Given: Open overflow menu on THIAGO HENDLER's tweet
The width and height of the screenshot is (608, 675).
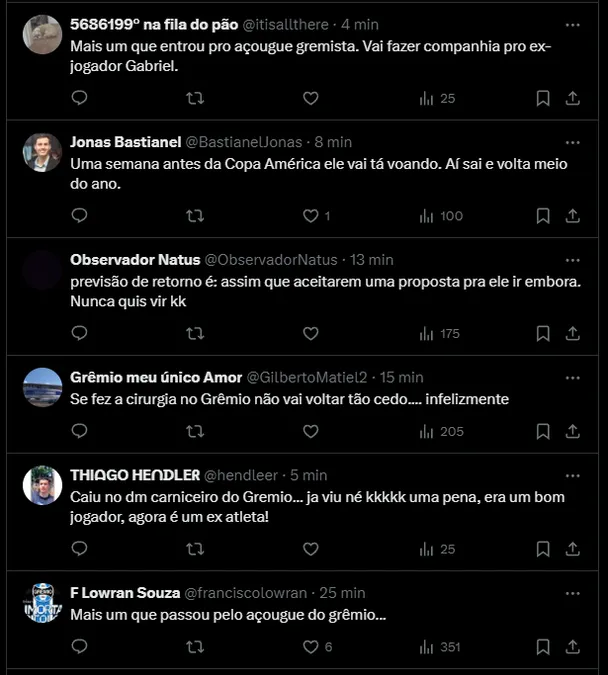Looking at the screenshot, I should [572, 474].
